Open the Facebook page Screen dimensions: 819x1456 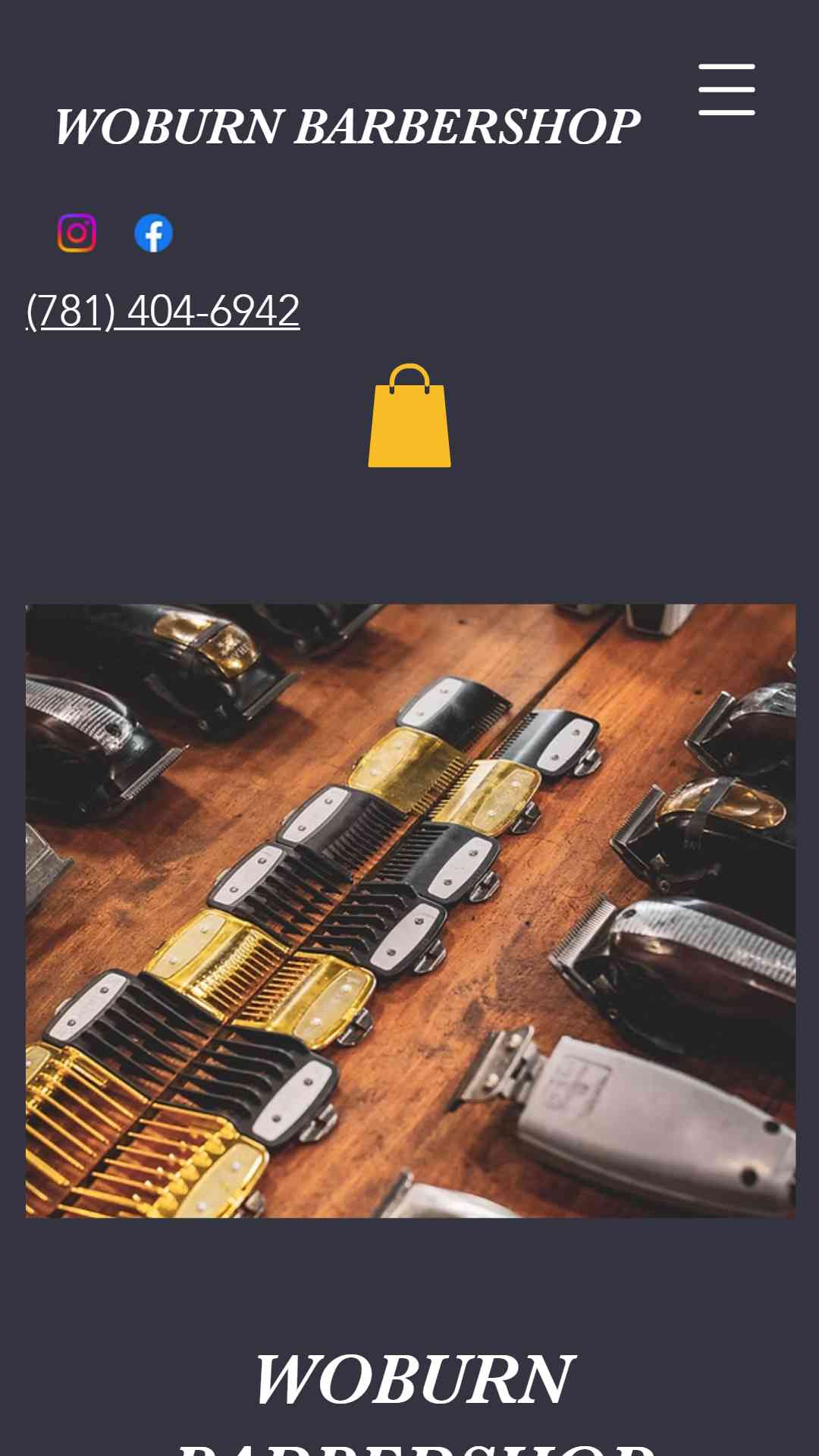154,233
